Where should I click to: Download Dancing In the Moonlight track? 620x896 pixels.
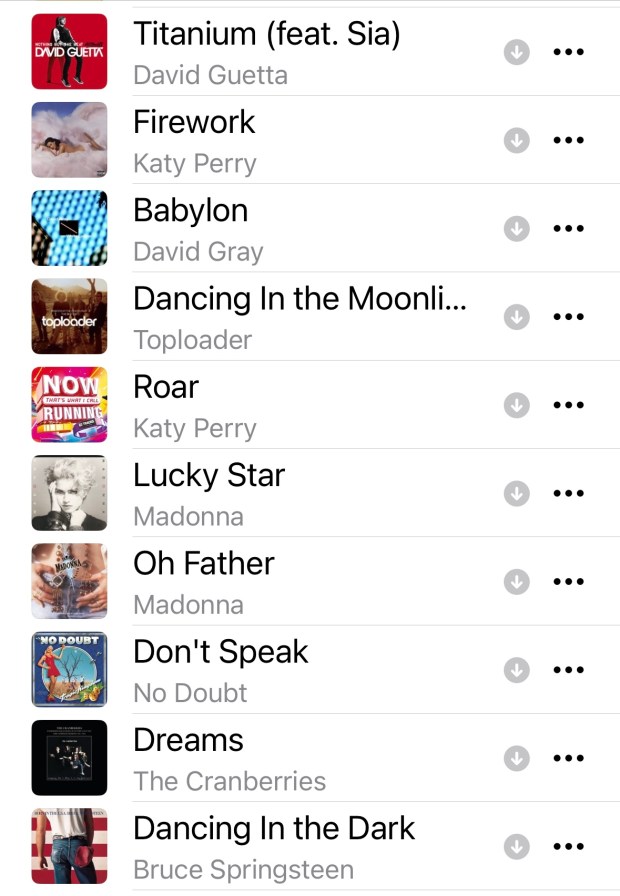coord(516,317)
